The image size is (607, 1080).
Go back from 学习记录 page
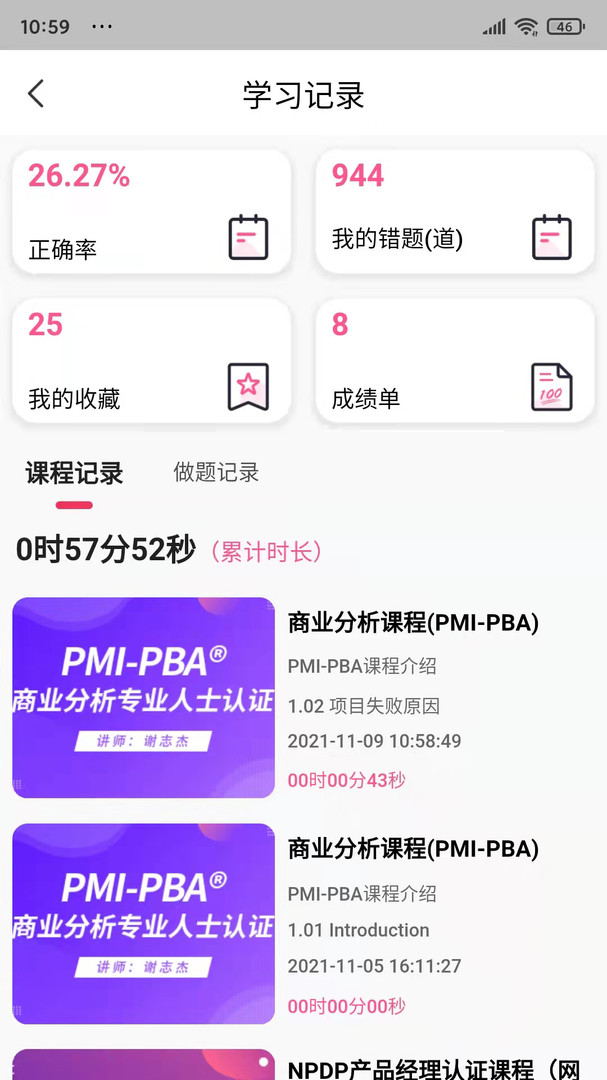coord(36,94)
